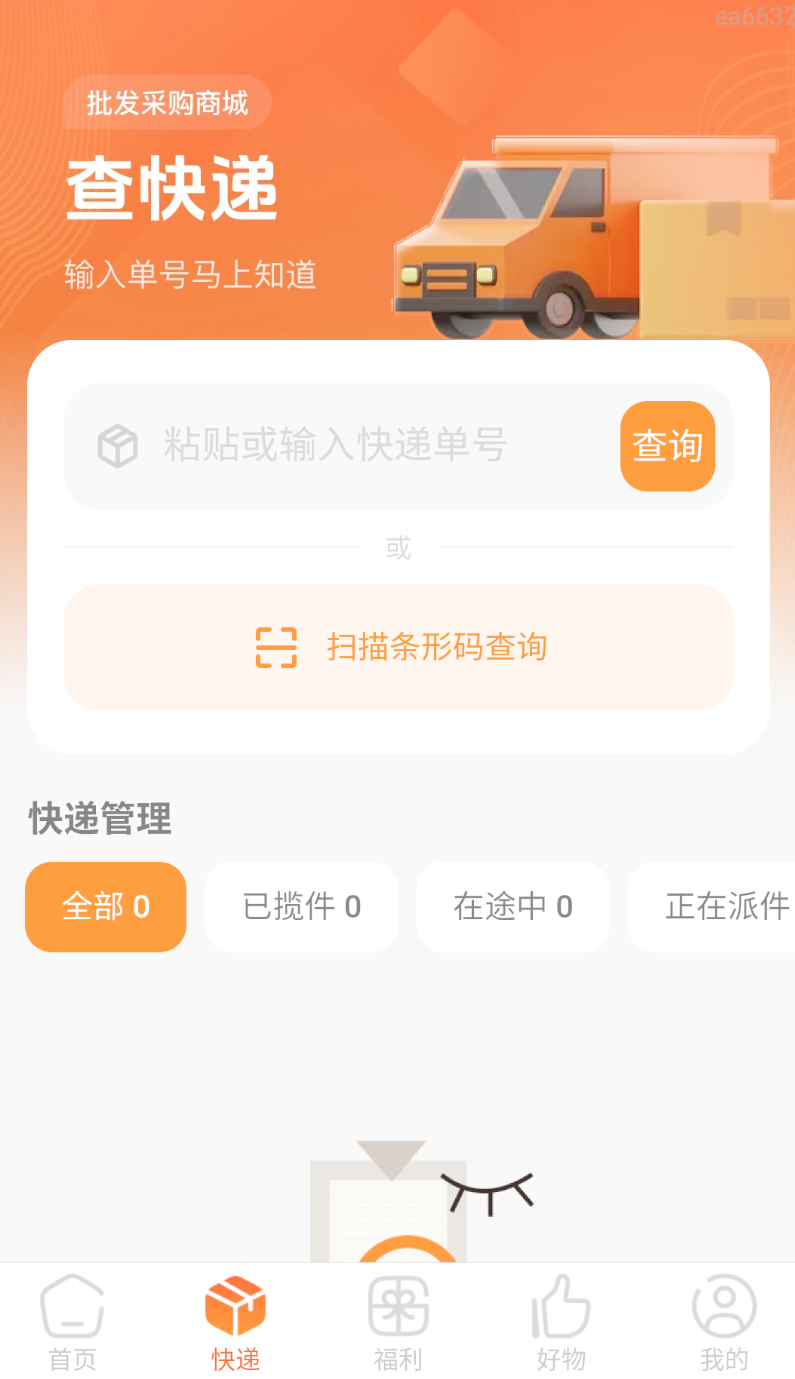Select the 全部 0 filter tab
795x1379 pixels.
coord(105,906)
